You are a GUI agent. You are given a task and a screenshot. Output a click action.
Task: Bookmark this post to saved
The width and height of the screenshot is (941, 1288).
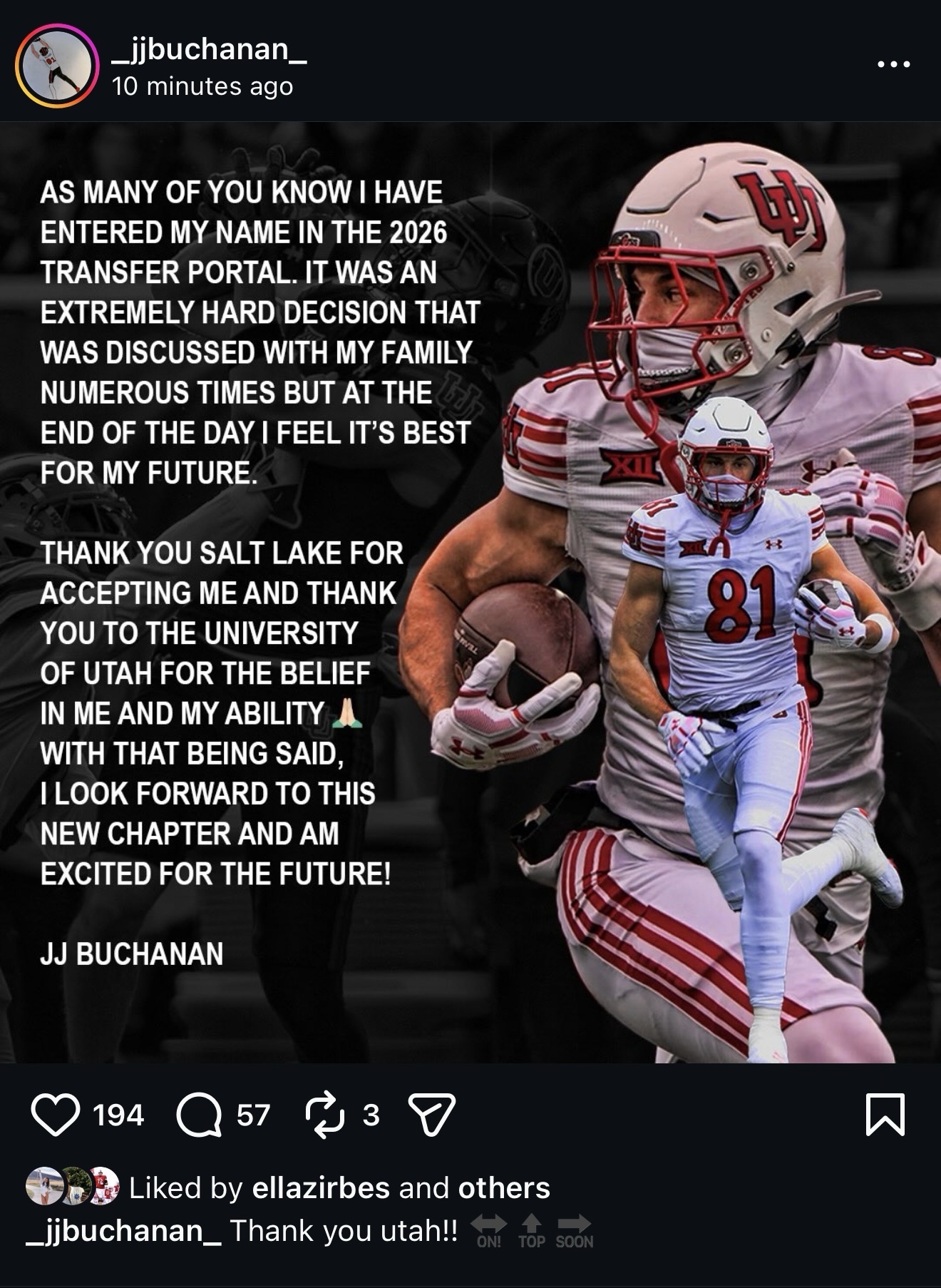pos(885,1115)
